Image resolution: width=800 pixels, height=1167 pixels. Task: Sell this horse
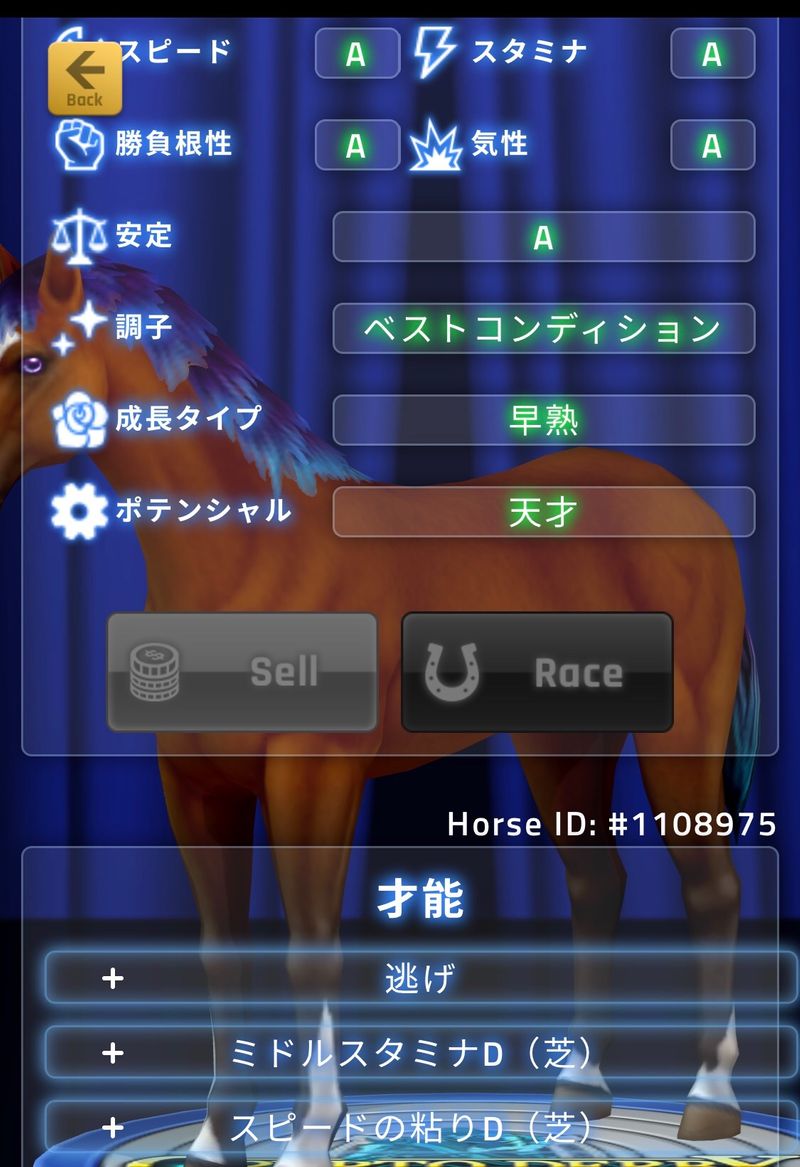click(x=242, y=672)
